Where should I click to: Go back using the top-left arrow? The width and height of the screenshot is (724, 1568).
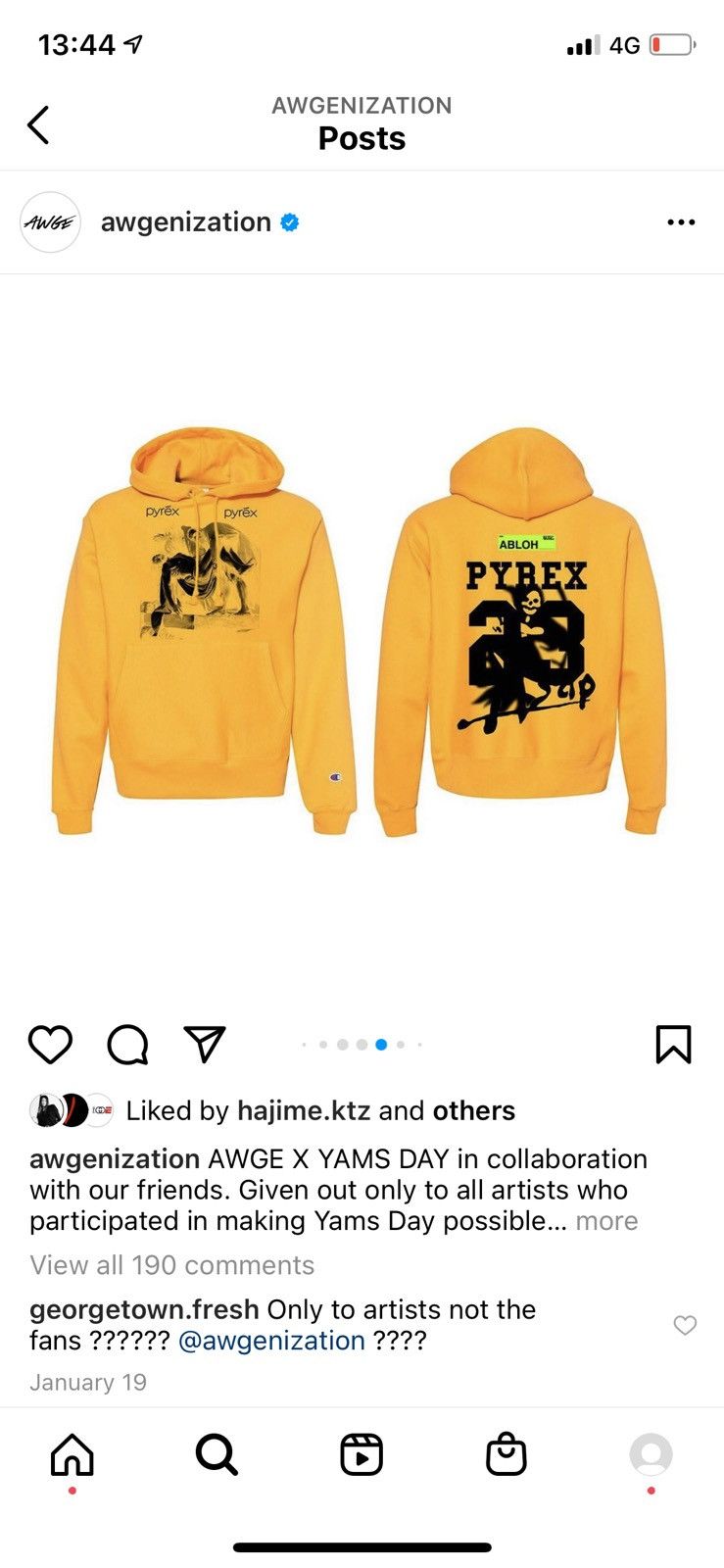click(x=38, y=124)
